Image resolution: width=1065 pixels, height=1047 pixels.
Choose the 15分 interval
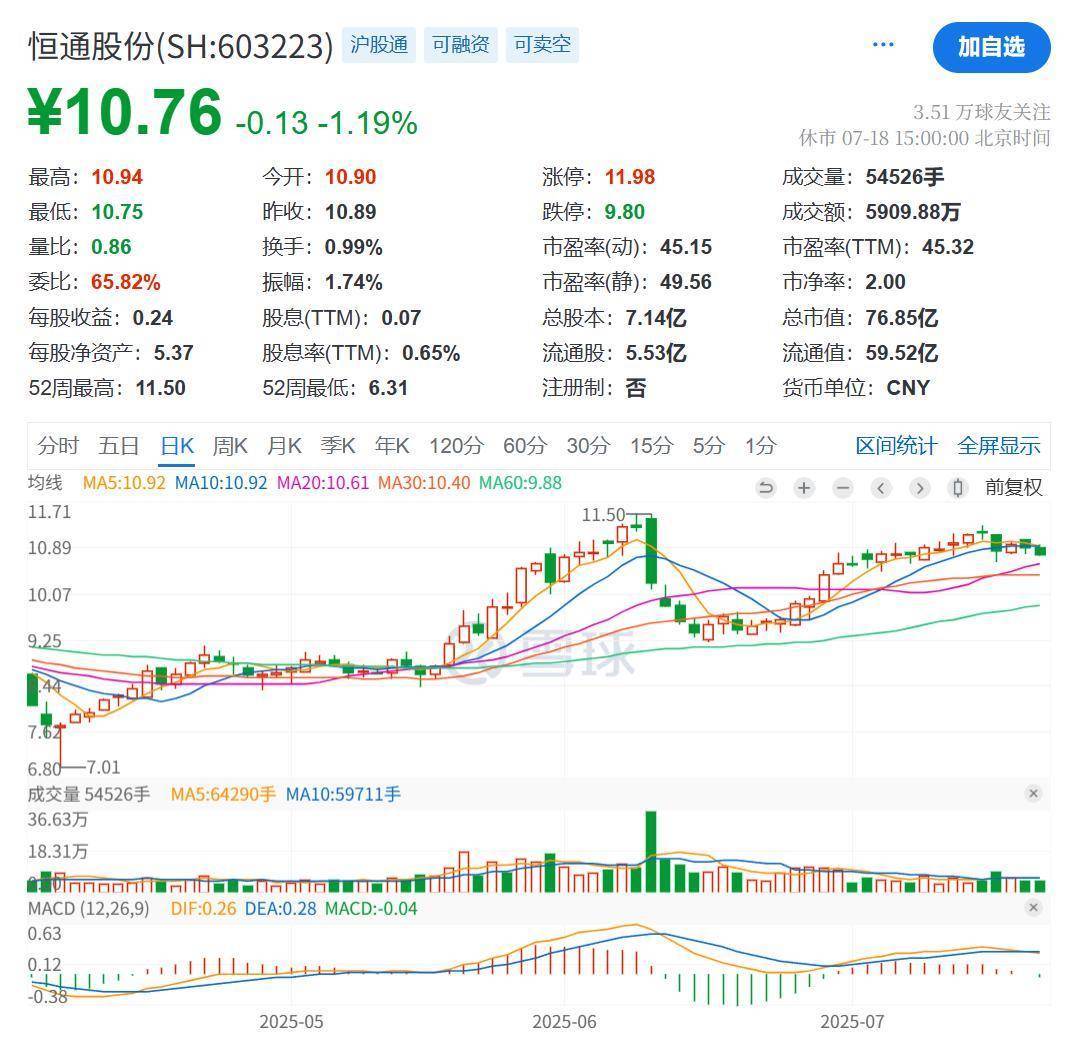click(x=651, y=446)
